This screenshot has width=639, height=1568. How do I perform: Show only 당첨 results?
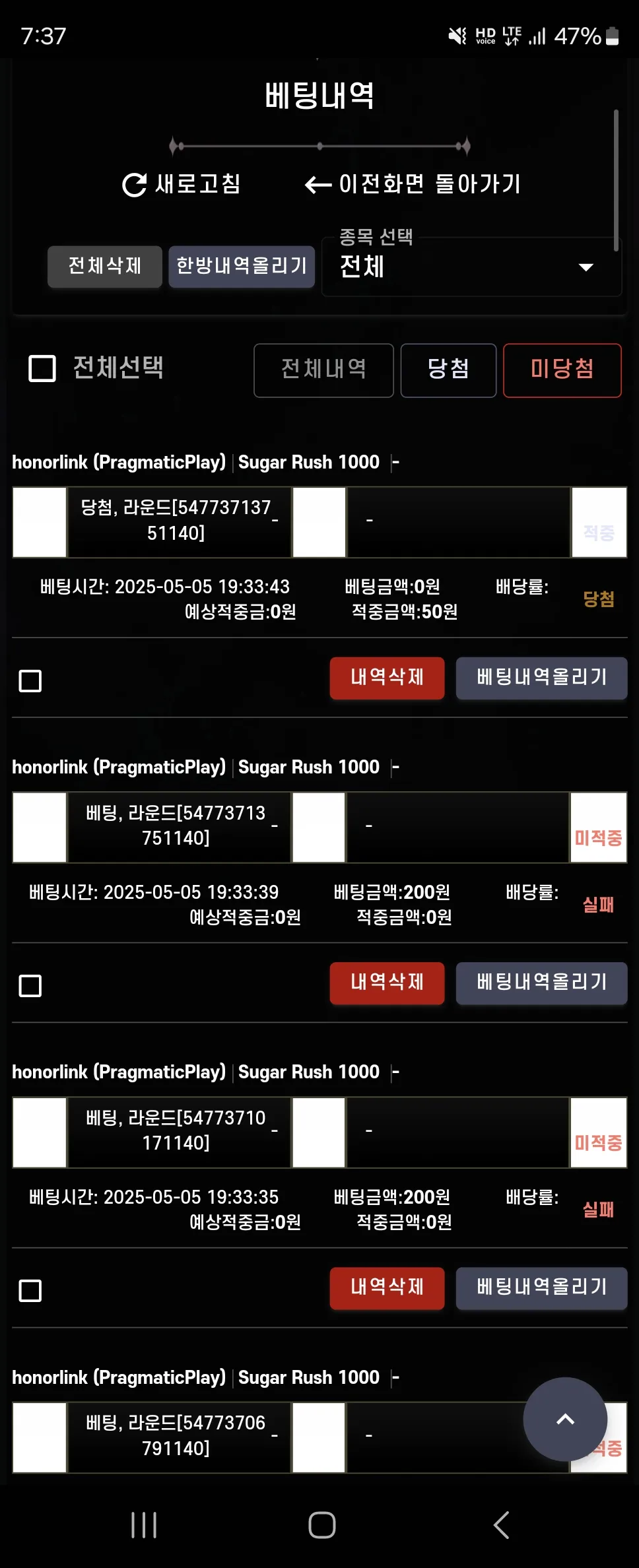[448, 370]
